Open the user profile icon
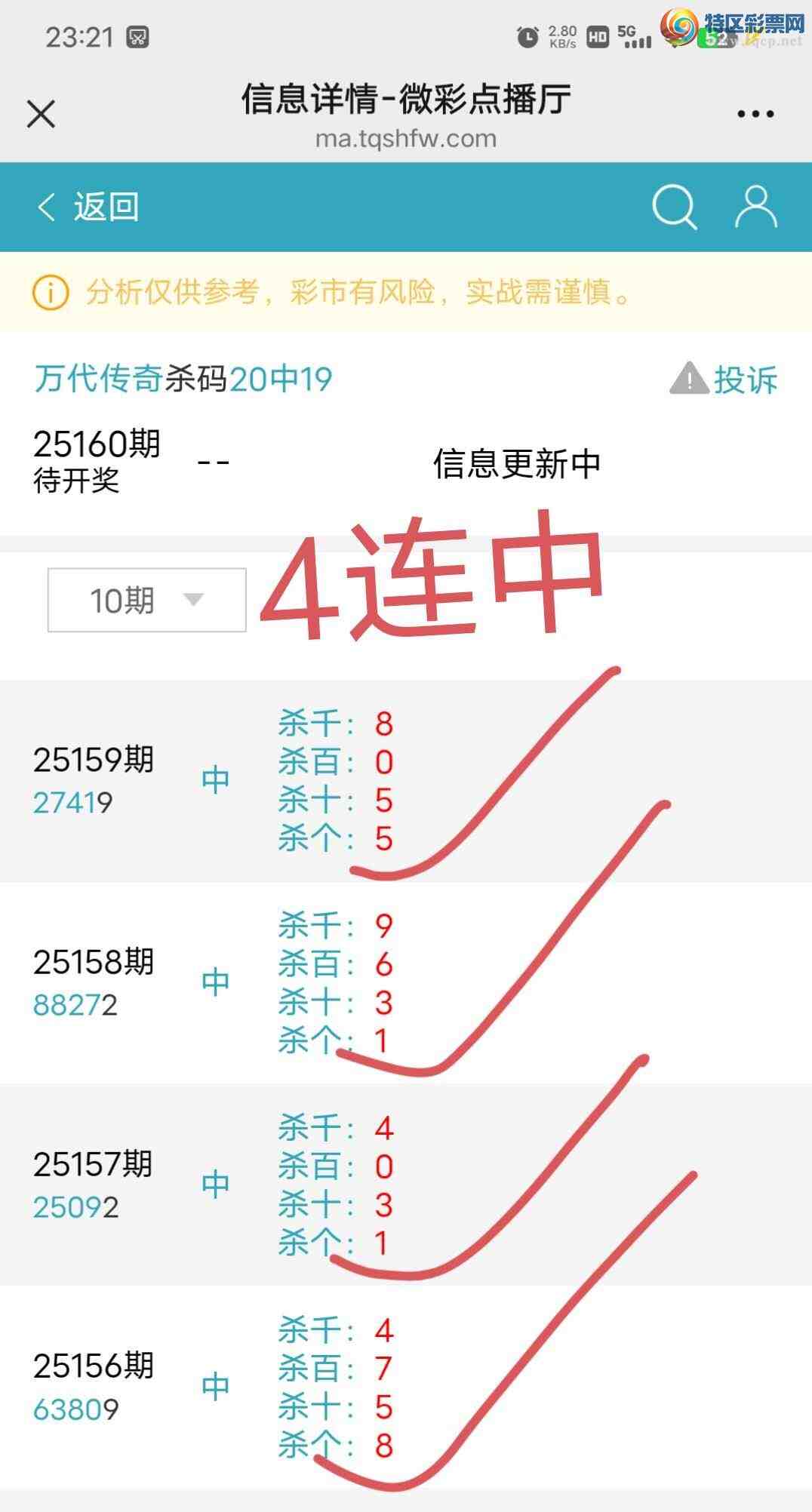812x1512 pixels. pos(755,207)
